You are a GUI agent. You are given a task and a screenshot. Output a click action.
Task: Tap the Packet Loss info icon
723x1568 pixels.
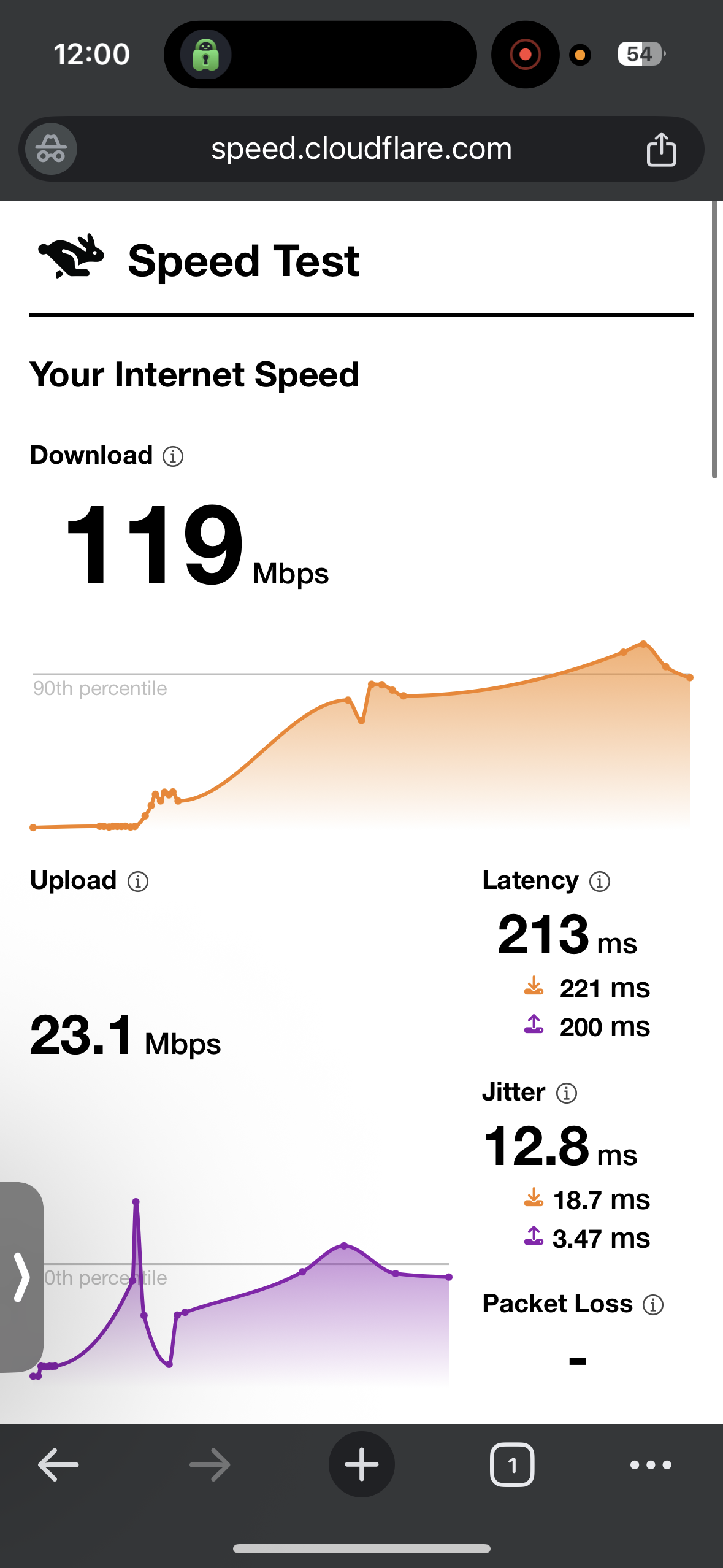(x=652, y=1304)
